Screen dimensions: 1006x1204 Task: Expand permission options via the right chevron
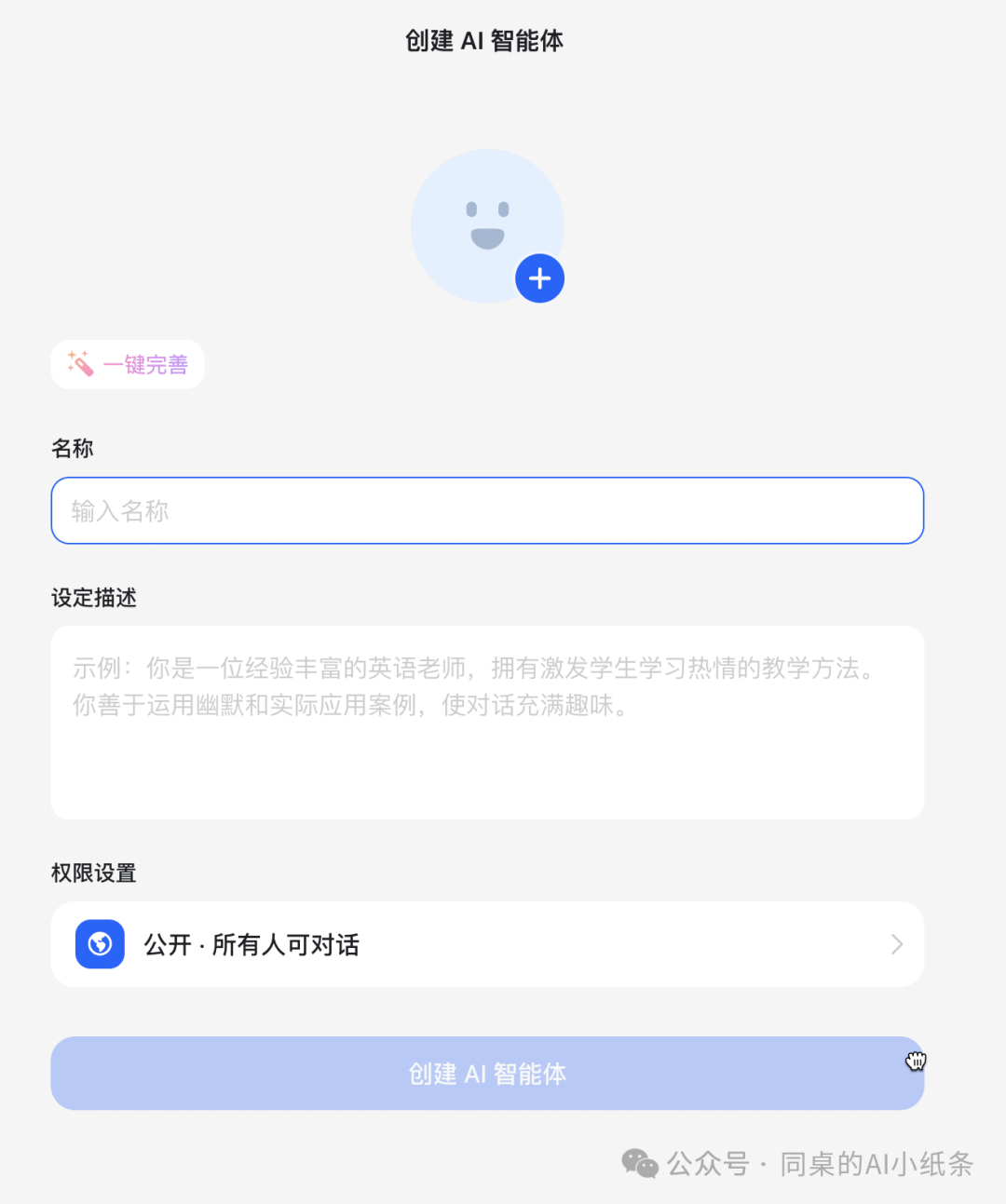(x=896, y=944)
